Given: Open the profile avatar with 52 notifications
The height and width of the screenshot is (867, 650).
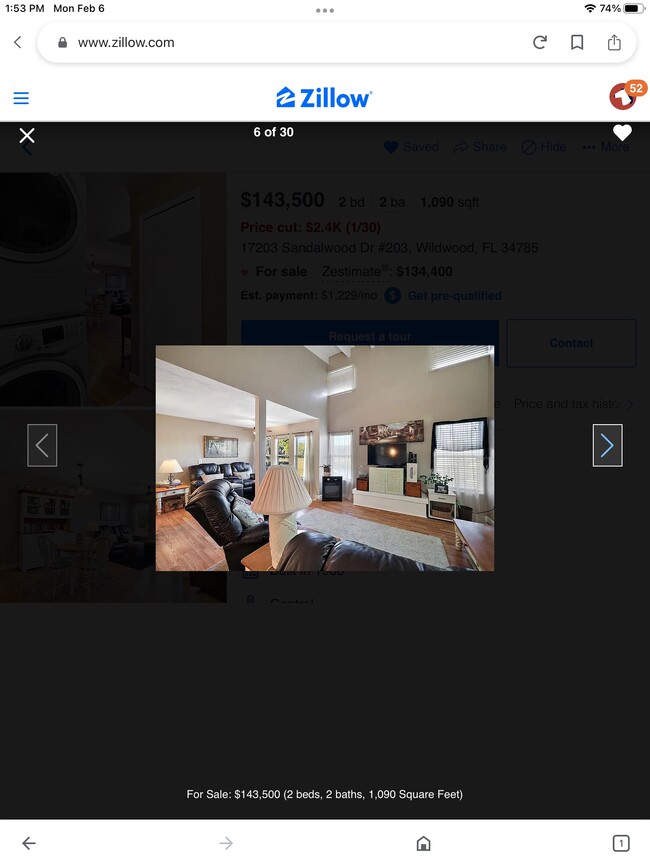Looking at the screenshot, I should coord(624,97).
